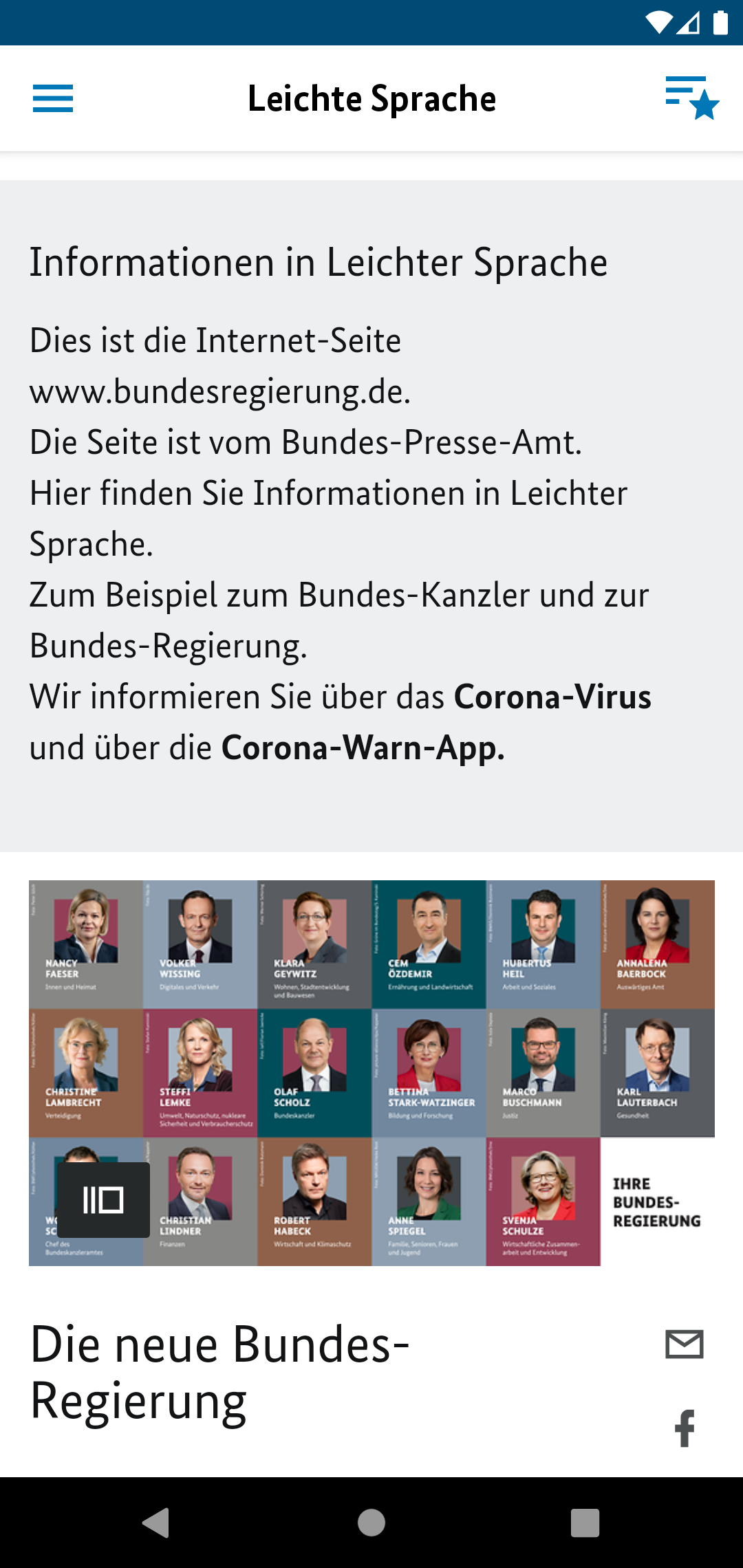Open the Corona-Warn-App link

pyautogui.click(x=363, y=748)
